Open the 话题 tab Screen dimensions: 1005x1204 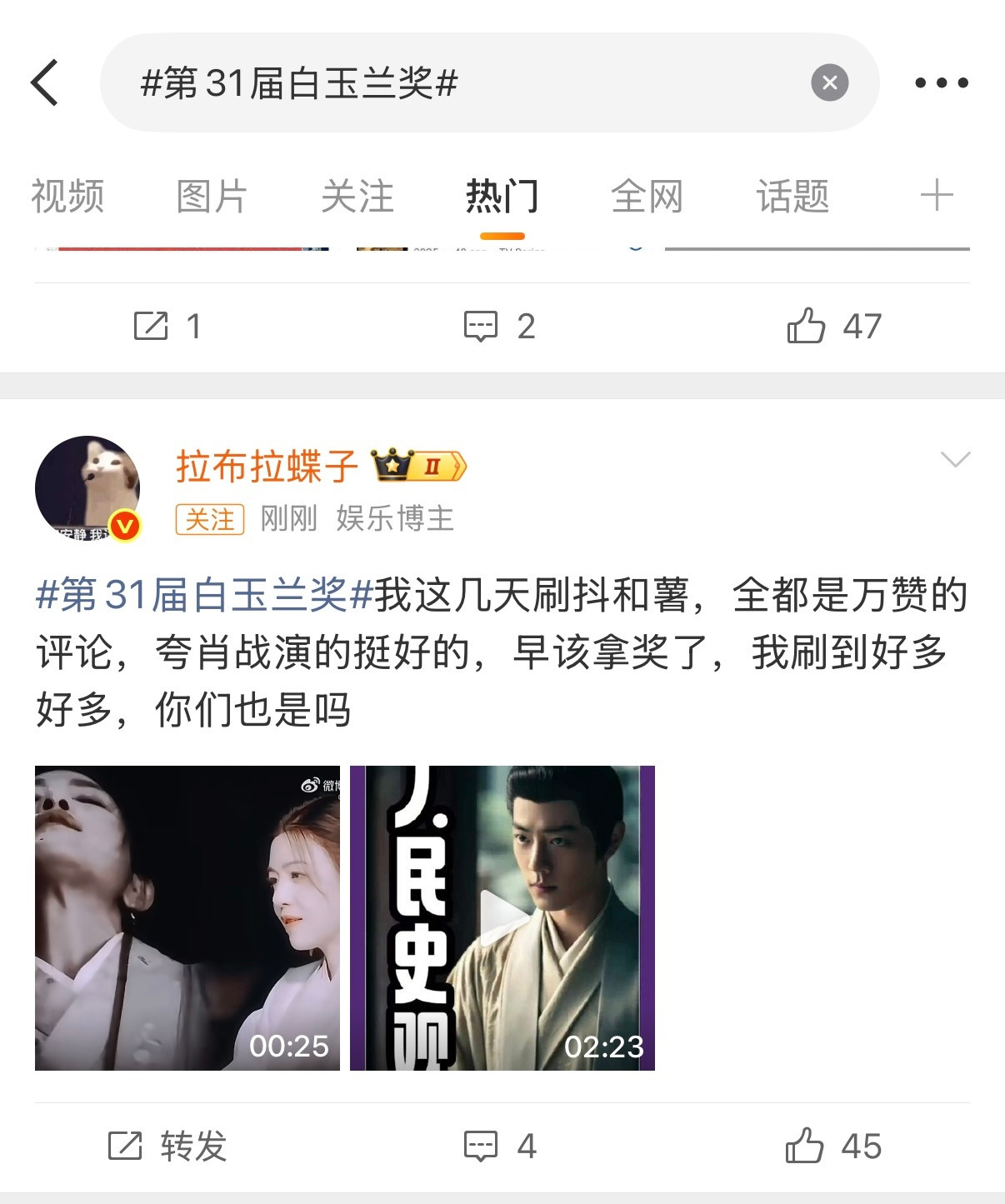(793, 197)
